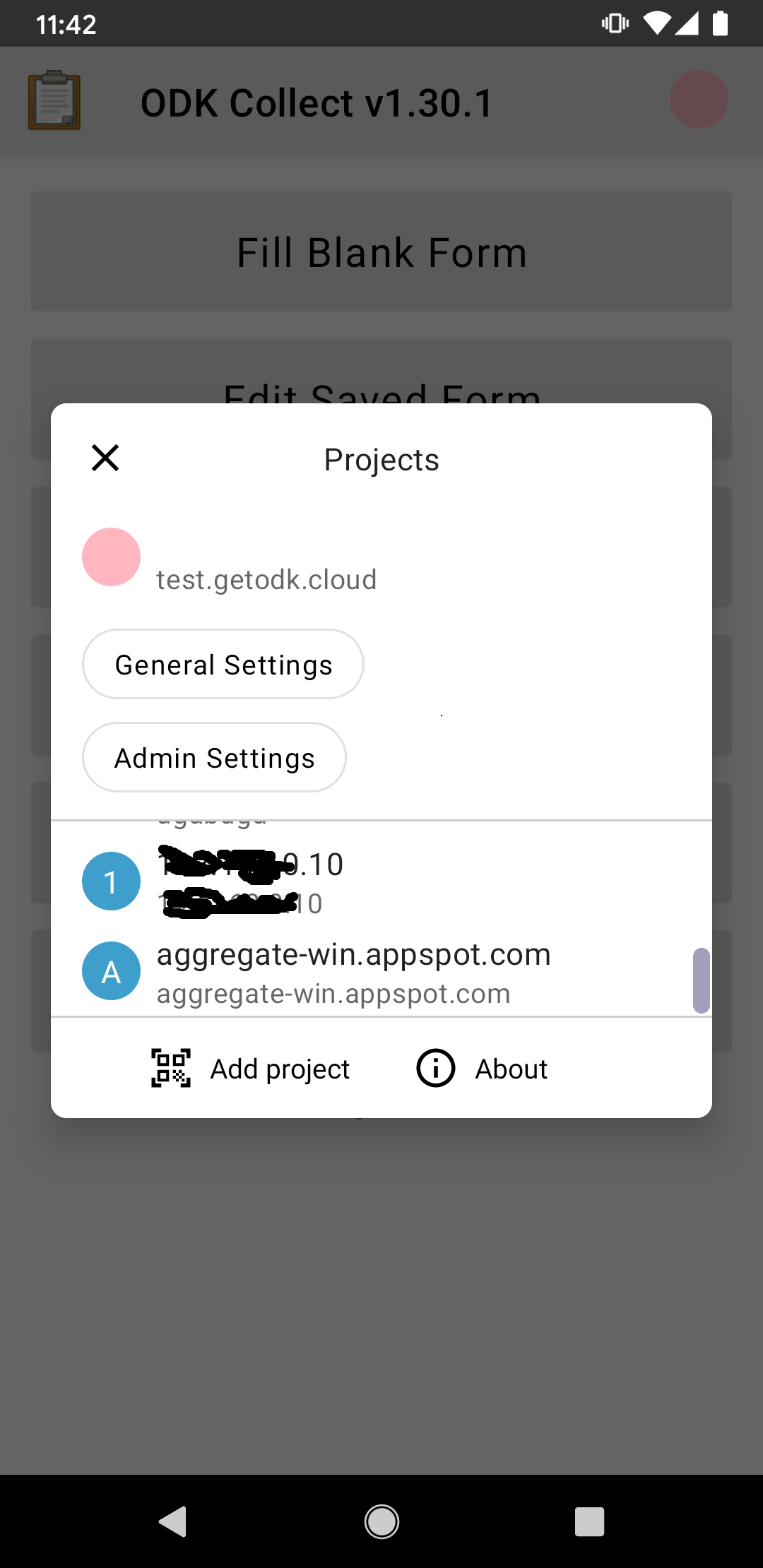Select the blue "A" project avatar
Viewport: 763px width, 1568px height.
pos(111,971)
